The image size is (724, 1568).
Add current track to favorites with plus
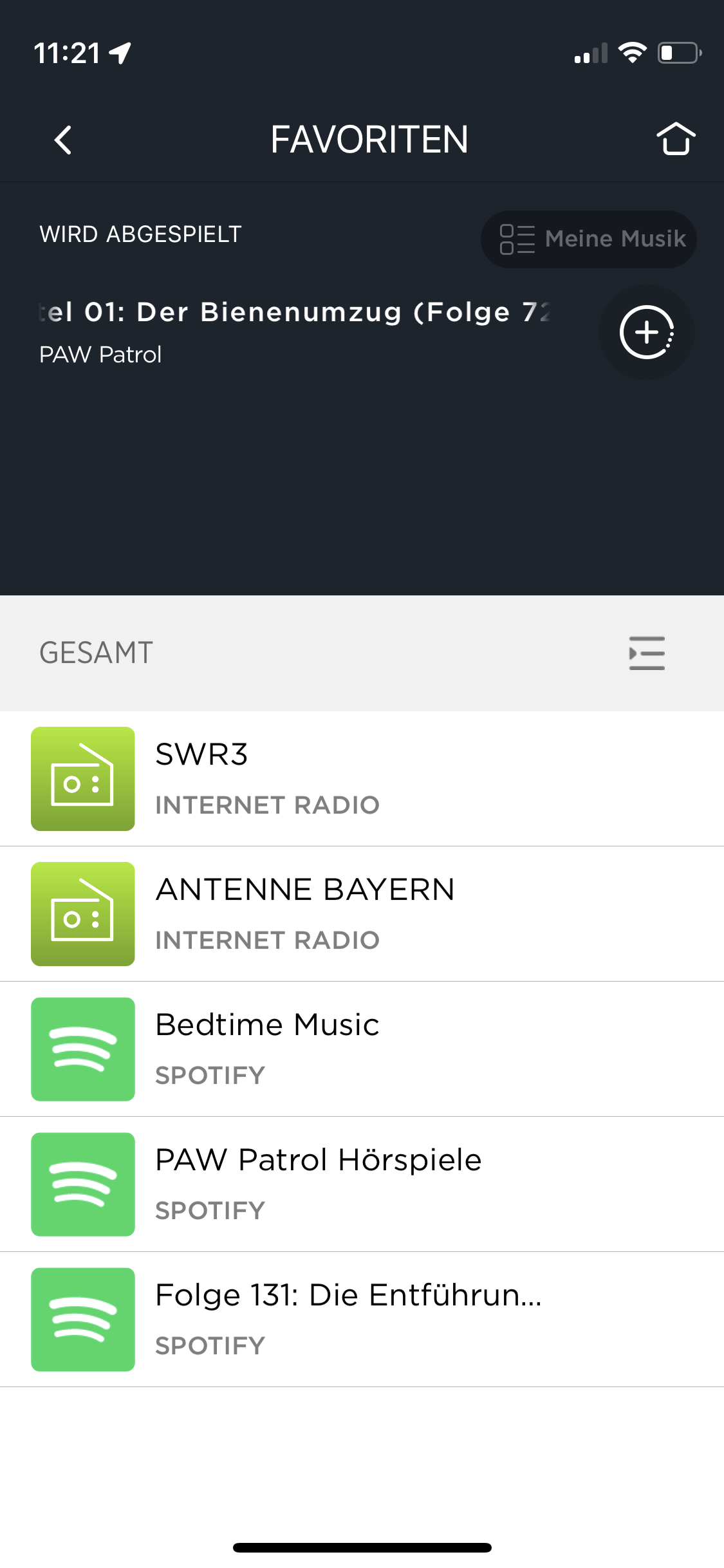(646, 333)
